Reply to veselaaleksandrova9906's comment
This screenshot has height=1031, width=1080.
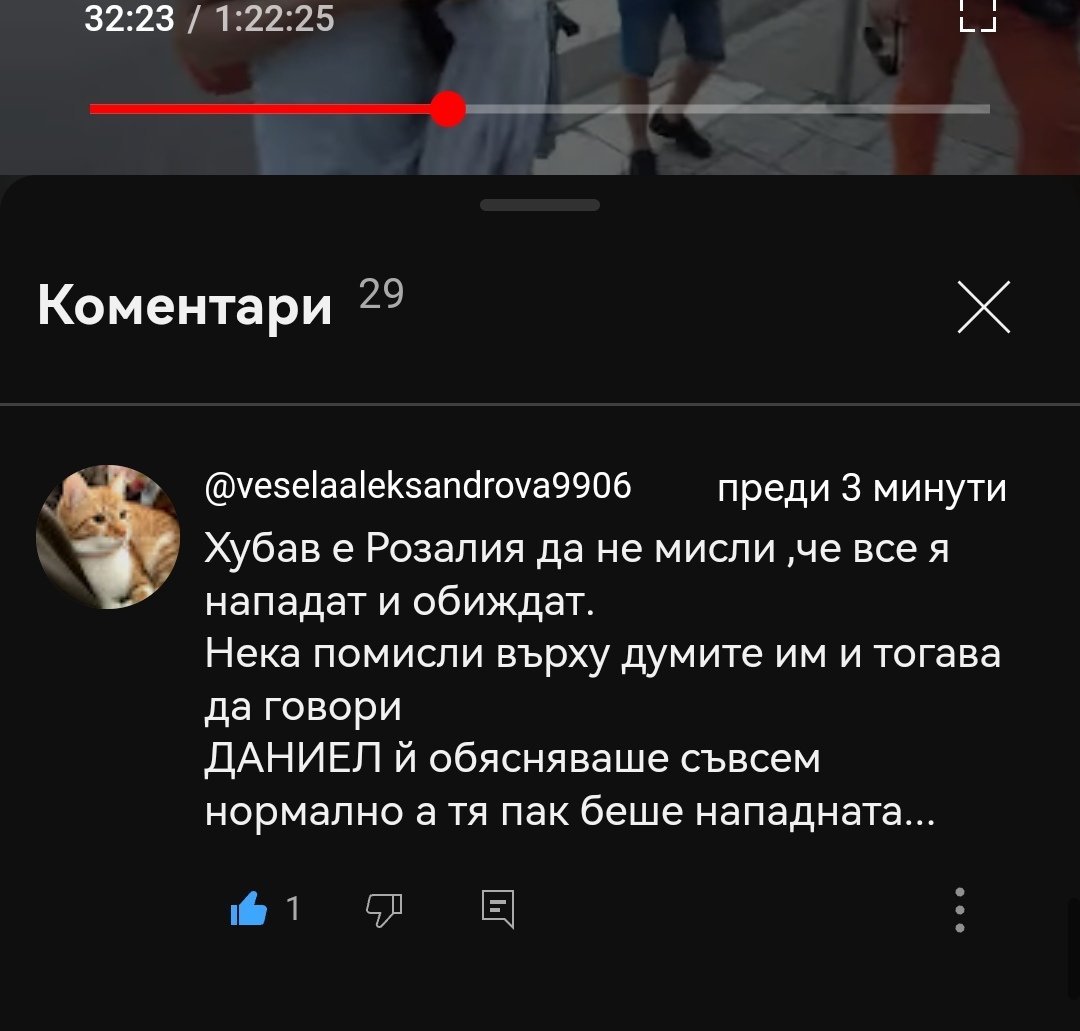[498, 909]
